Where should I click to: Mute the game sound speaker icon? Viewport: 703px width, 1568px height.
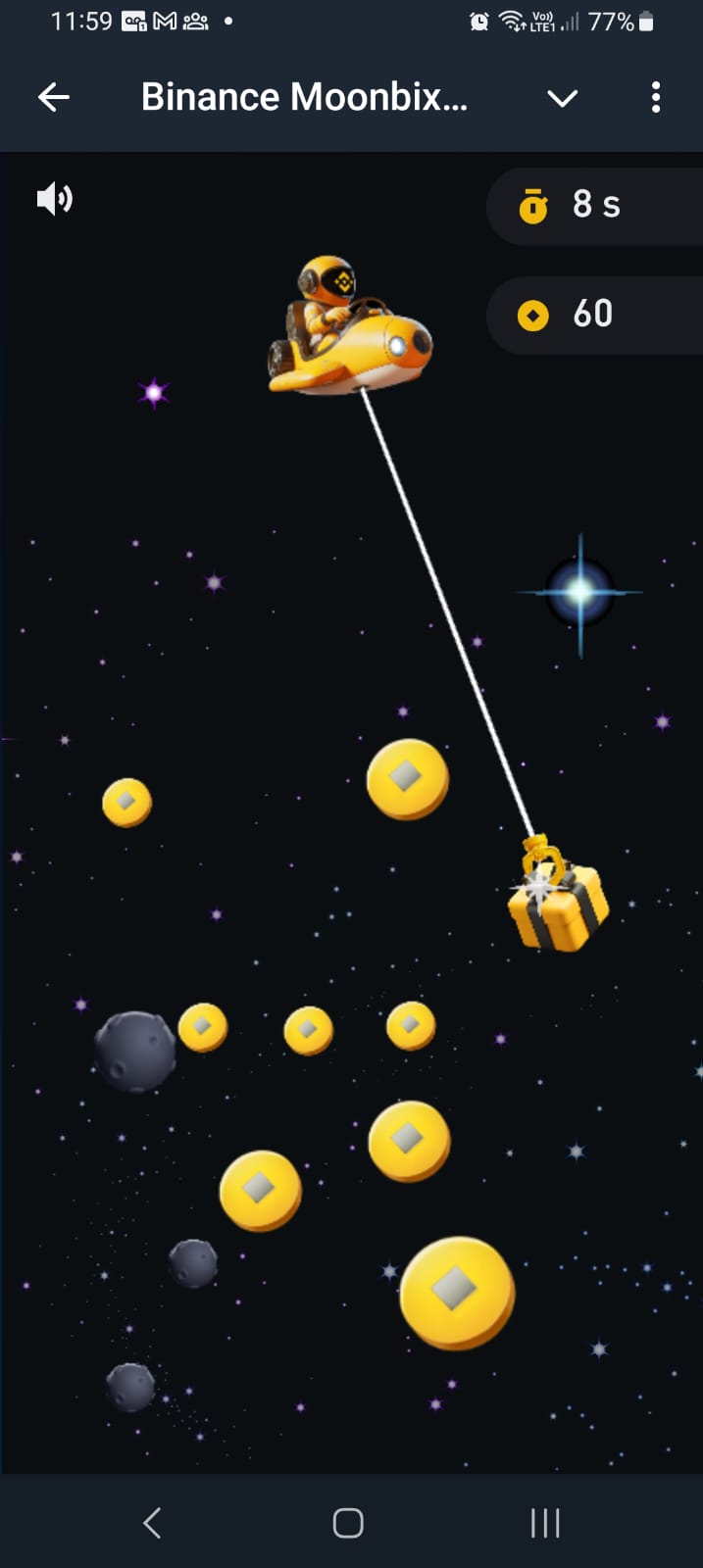(x=54, y=200)
